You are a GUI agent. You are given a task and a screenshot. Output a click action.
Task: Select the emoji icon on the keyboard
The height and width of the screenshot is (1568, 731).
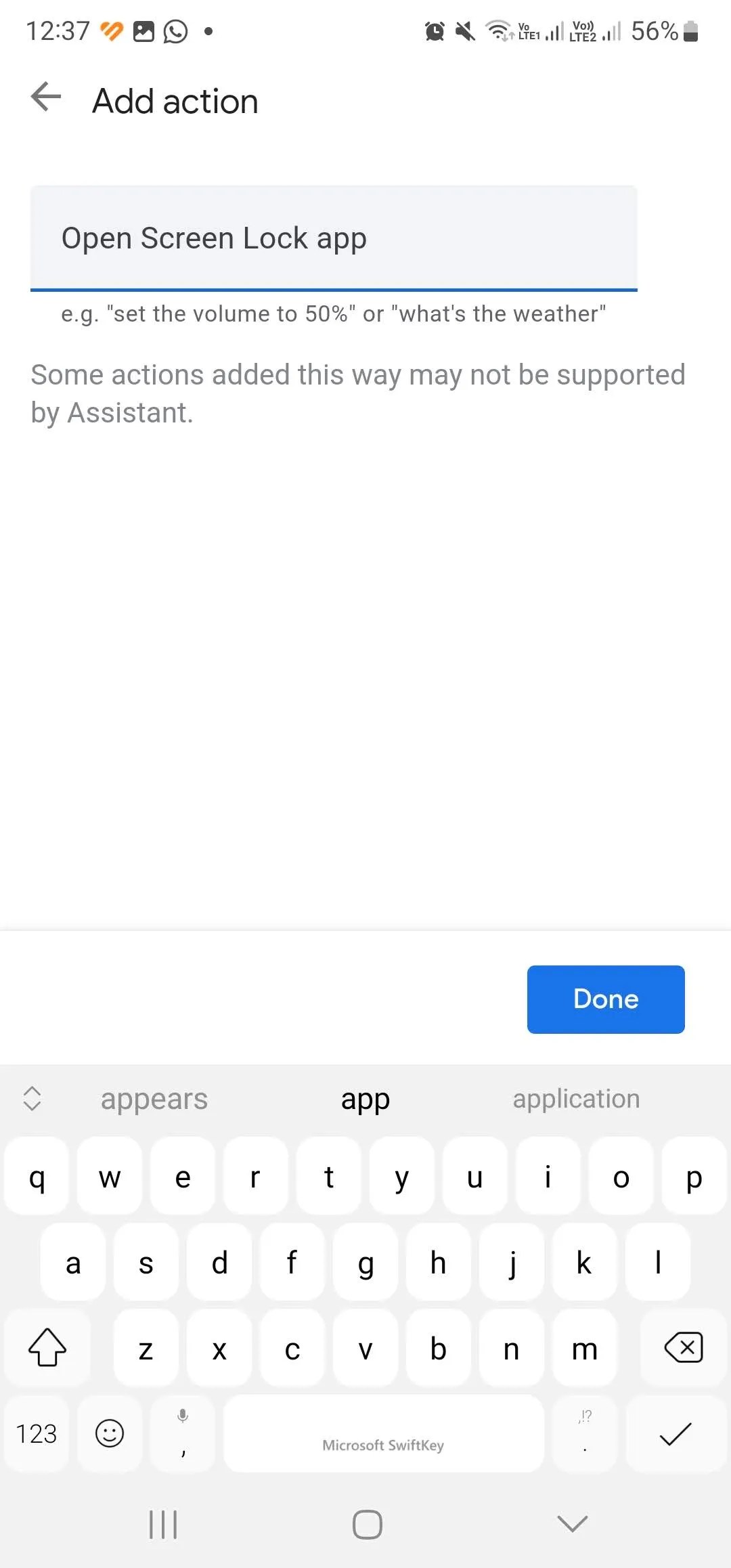coord(108,1433)
